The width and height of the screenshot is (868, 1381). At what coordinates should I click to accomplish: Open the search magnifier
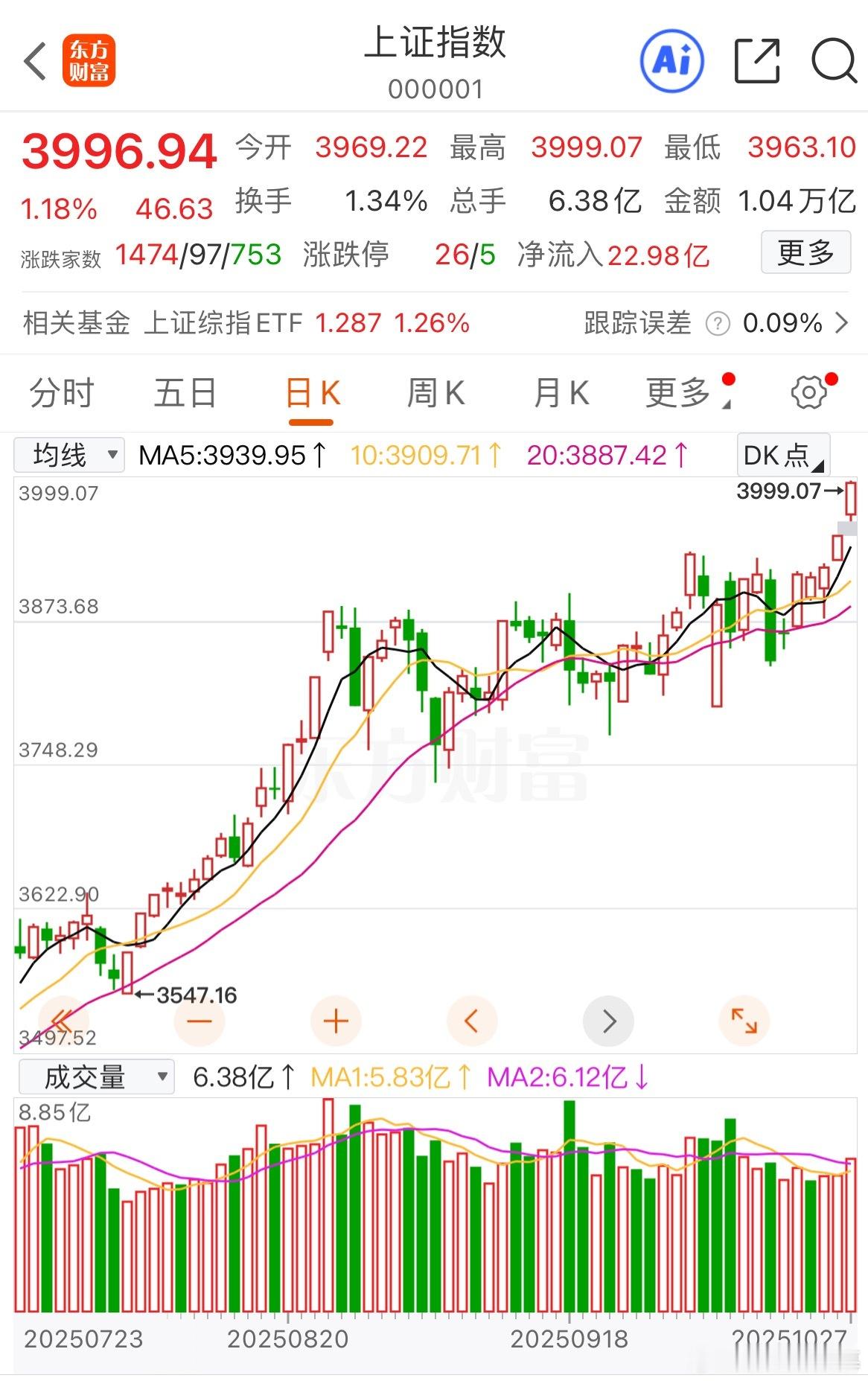pyautogui.click(x=834, y=61)
